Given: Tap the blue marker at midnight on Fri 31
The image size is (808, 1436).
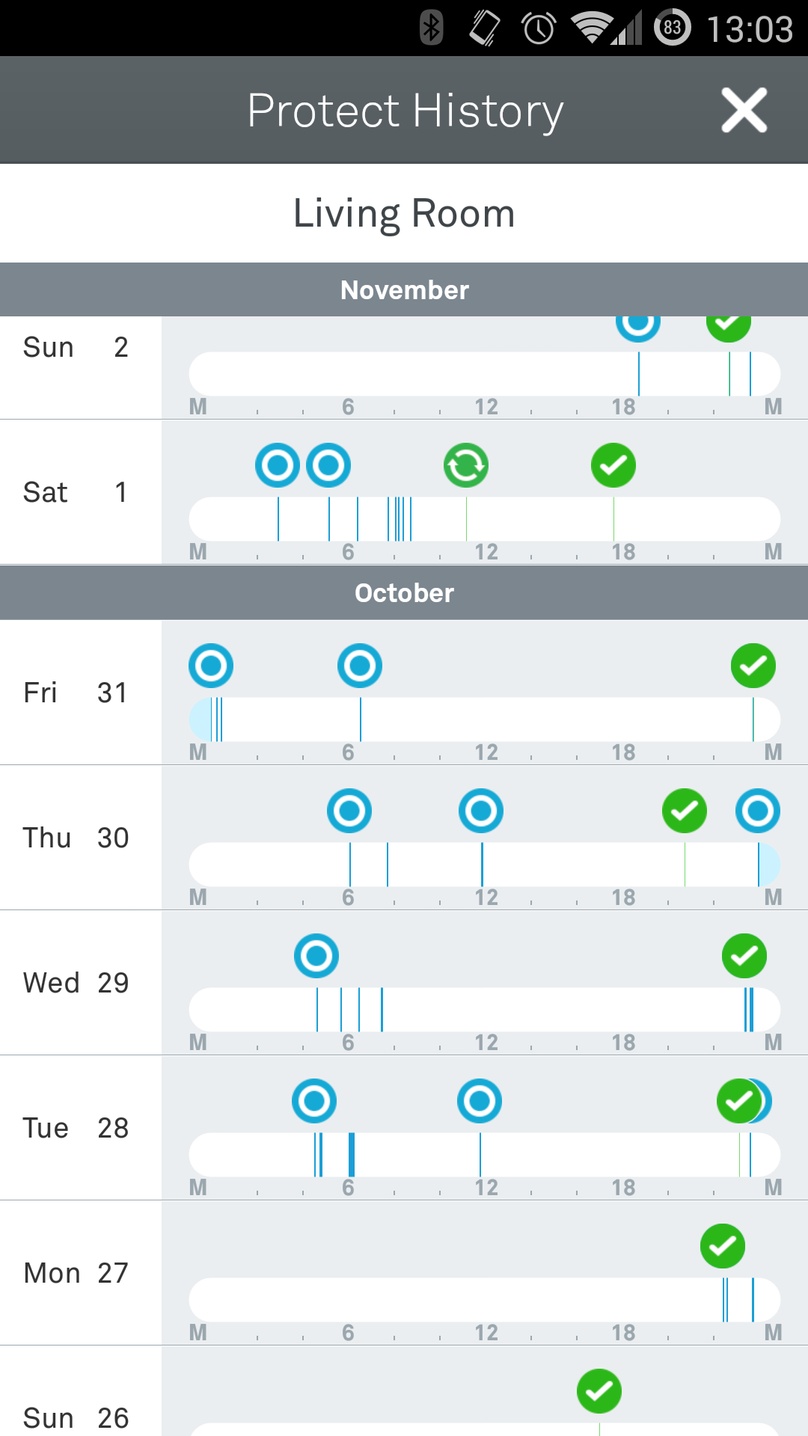Looking at the screenshot, I should (211, 666).
